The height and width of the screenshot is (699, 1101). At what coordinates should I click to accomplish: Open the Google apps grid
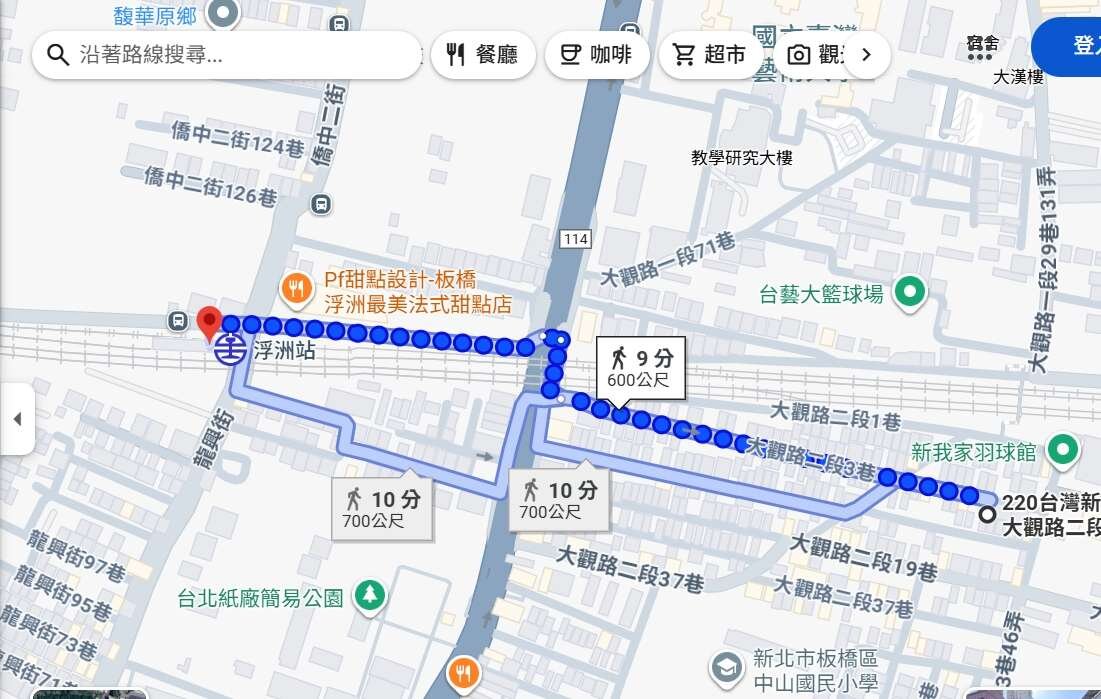point(981,48)
